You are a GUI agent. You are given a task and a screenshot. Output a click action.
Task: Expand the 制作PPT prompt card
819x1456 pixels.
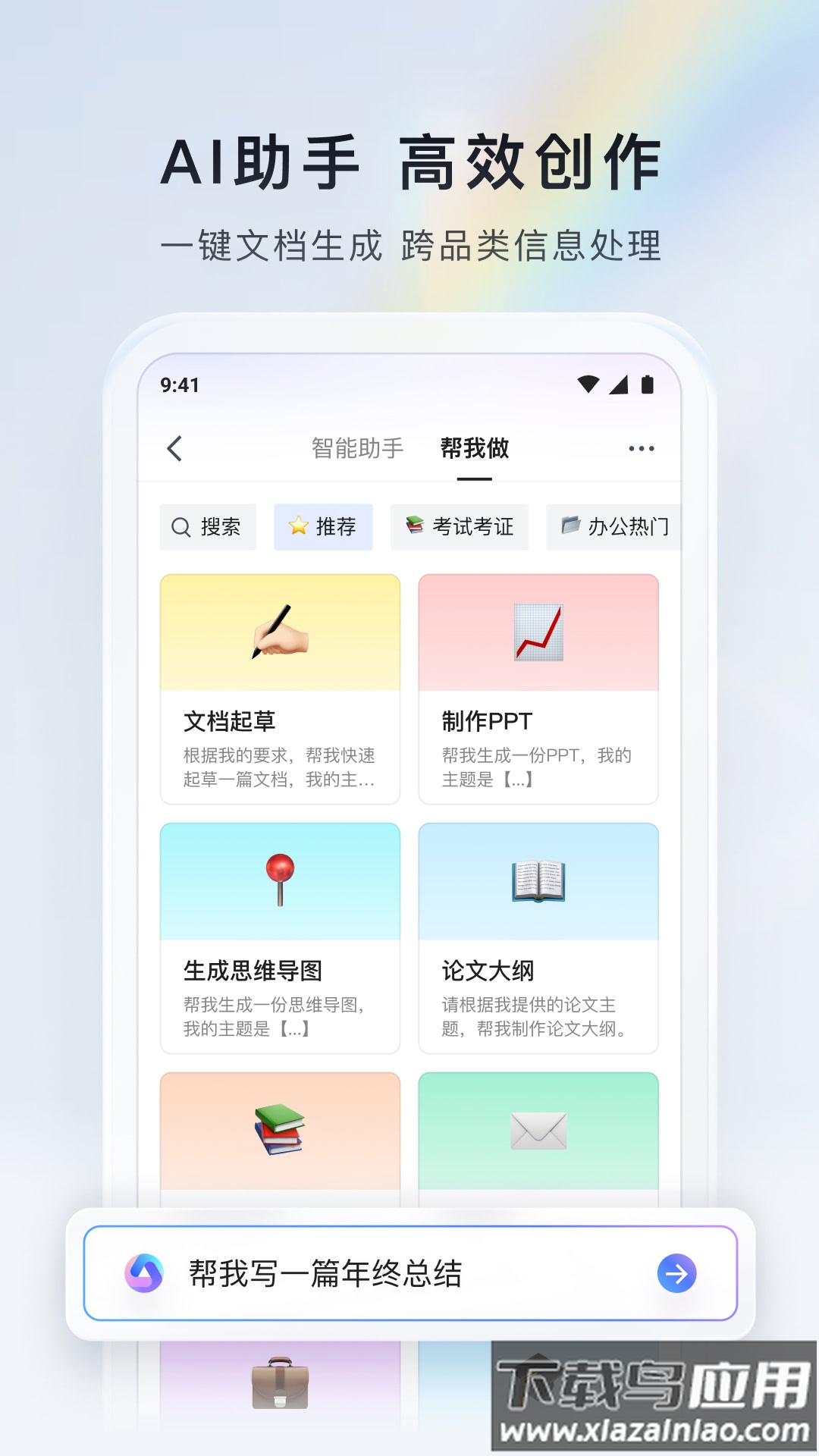tap(538, 686)
